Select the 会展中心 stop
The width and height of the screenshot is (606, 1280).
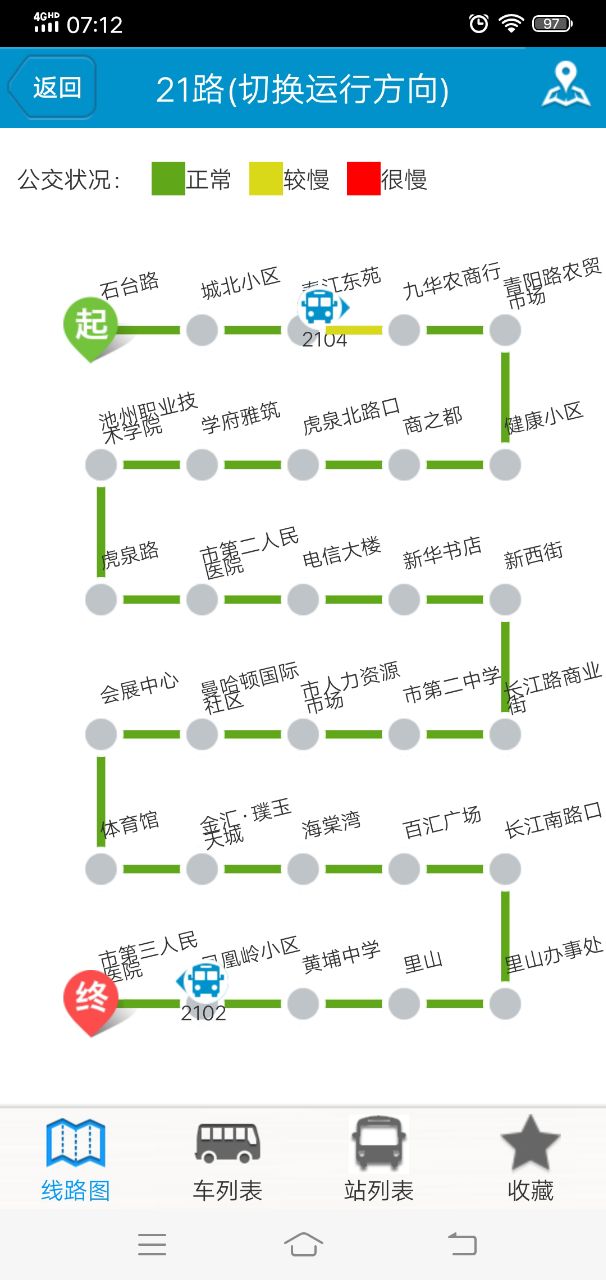[x=101, y=734]
